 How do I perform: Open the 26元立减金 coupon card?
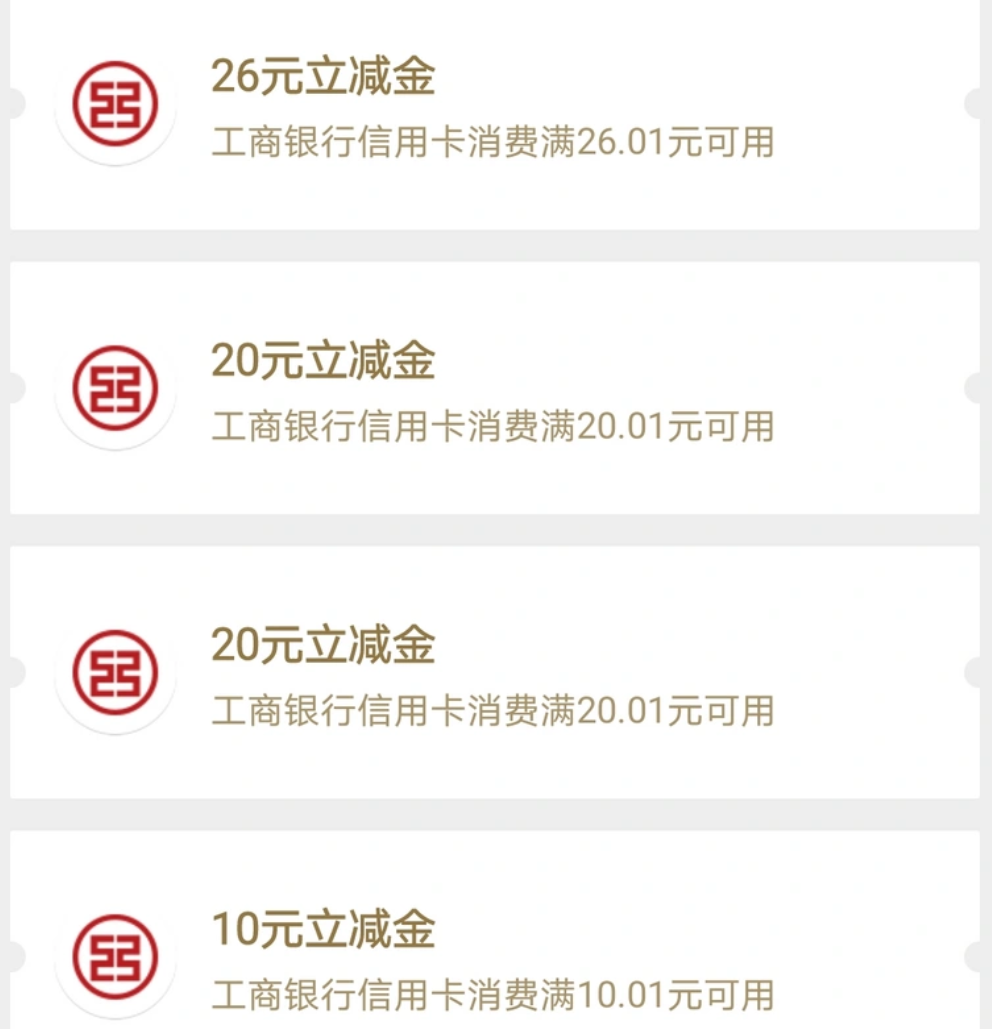coord(494,110)
